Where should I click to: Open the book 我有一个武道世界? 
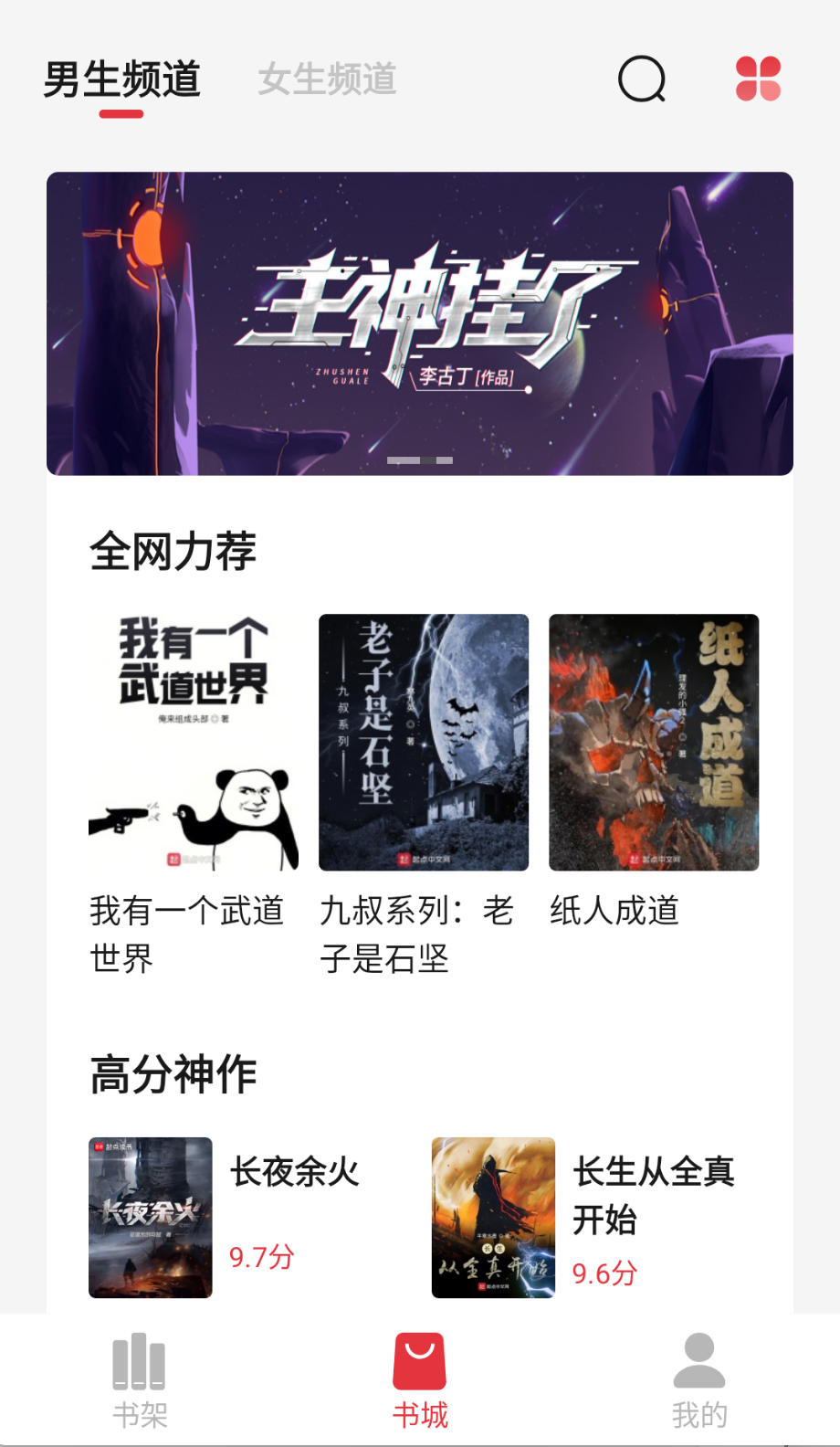(193, 742)
